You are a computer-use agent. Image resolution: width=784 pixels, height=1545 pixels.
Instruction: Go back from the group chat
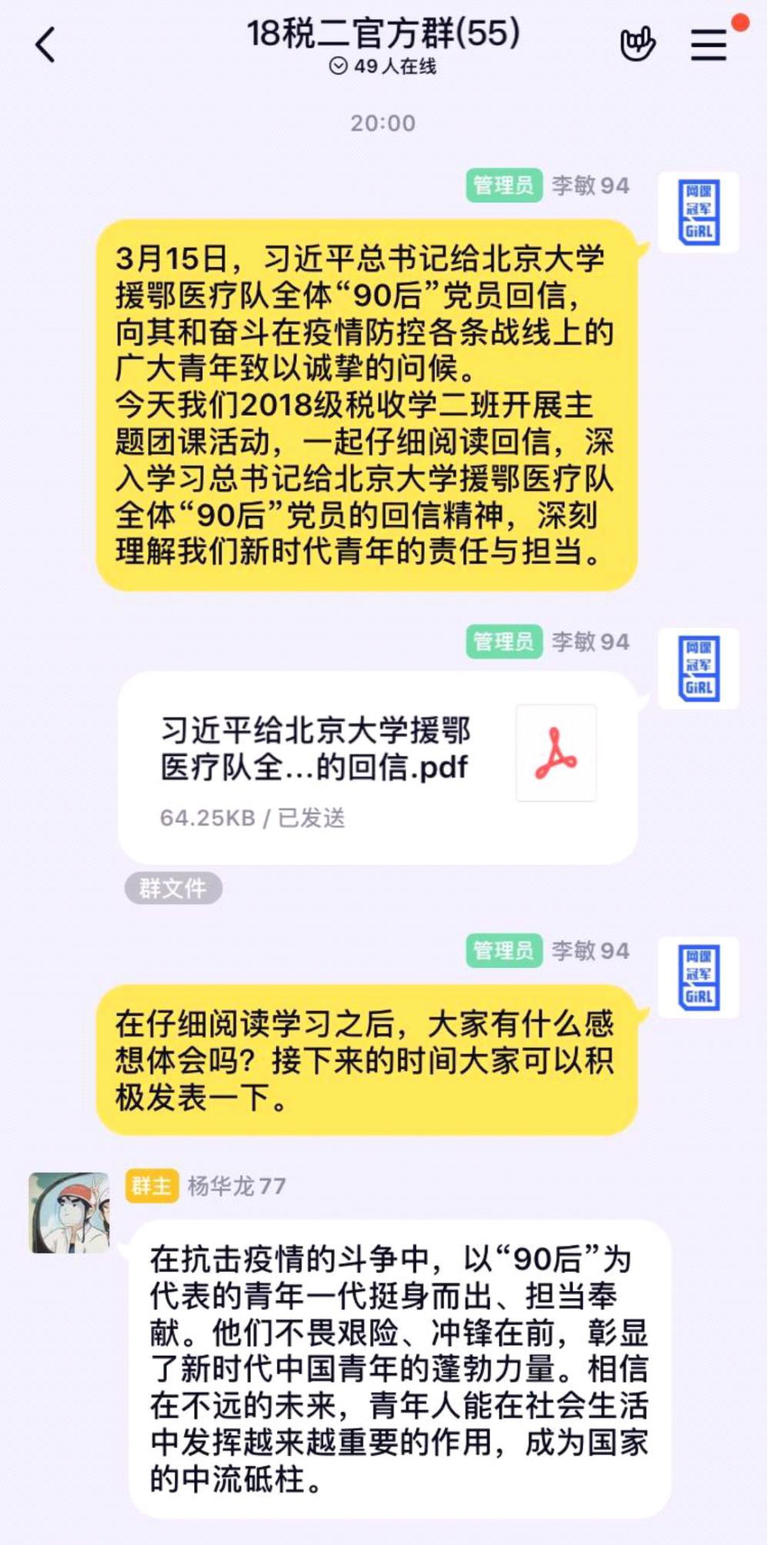(x=45, y=45)
